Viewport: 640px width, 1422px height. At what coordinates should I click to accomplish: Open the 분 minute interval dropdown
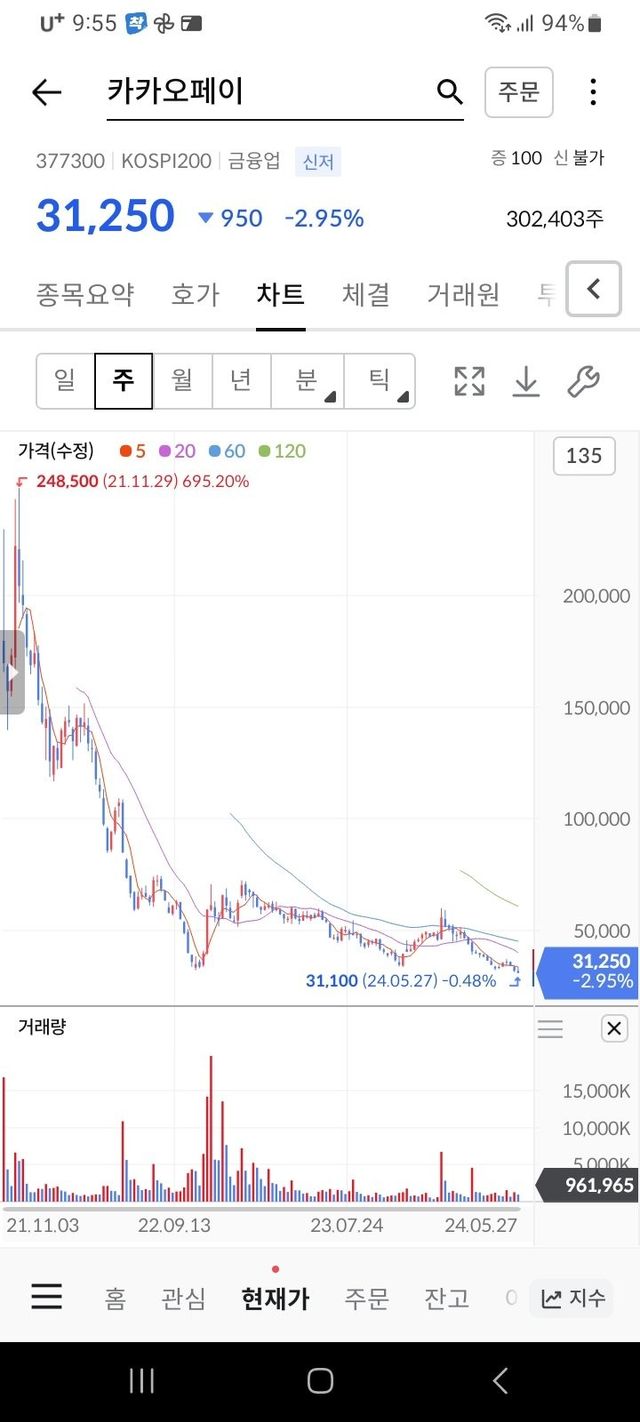(x=307, y=380)
